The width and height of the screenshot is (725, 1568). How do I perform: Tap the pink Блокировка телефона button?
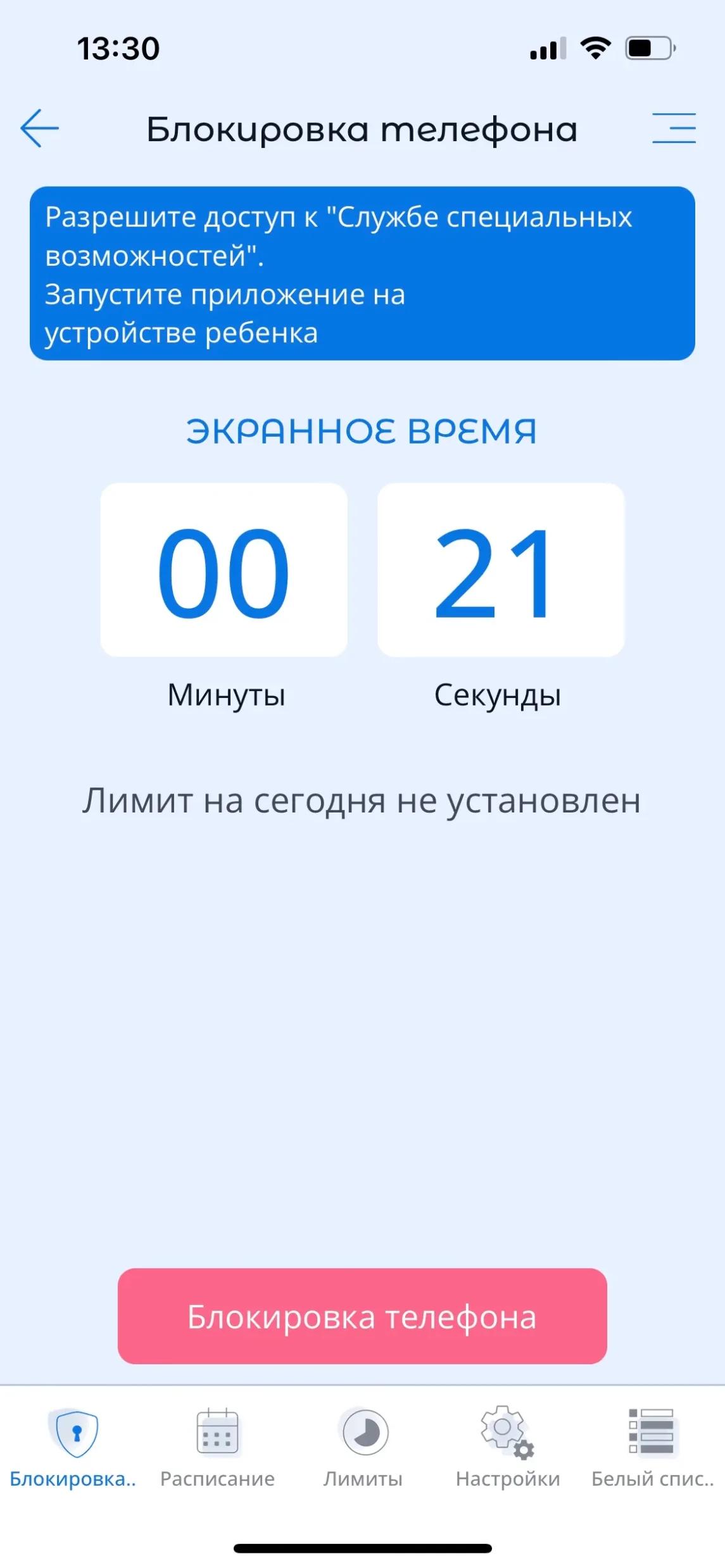coord(362,1316)
